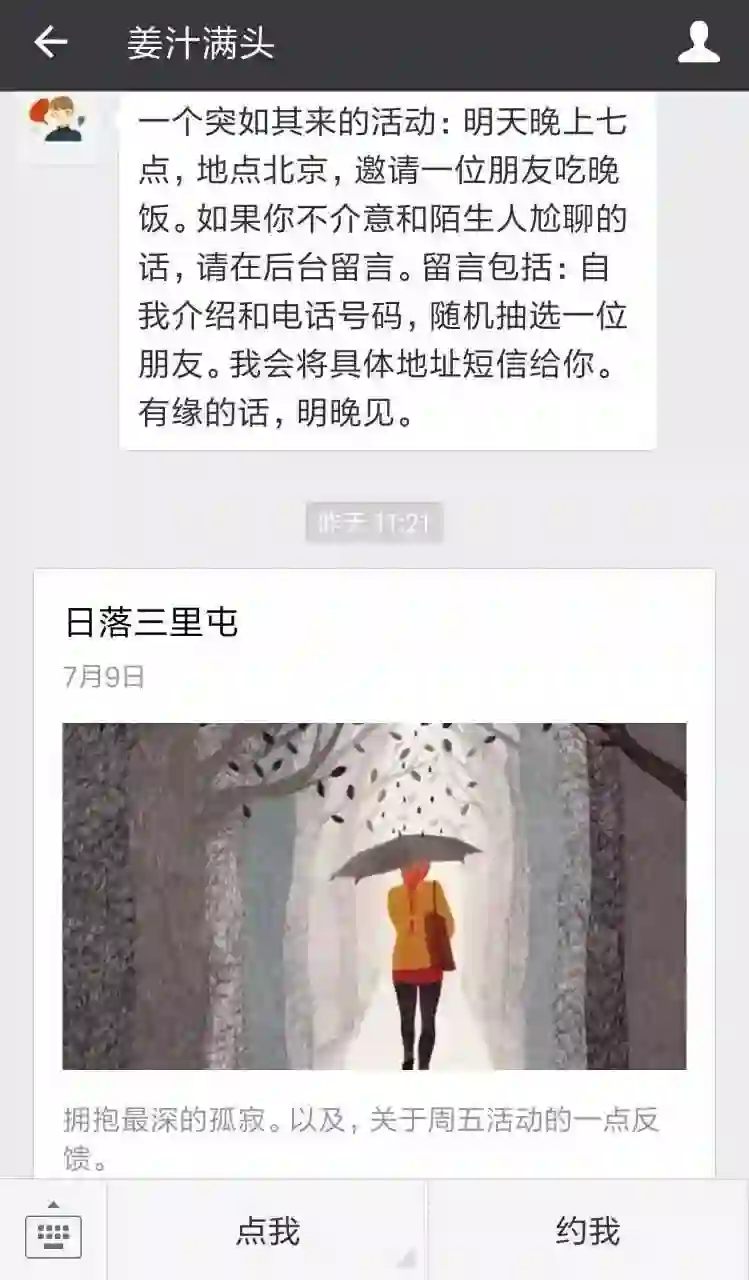Switch to keyboard input mode
The width and height of the screenshot is (749, 1280).
coord(53,1231)
